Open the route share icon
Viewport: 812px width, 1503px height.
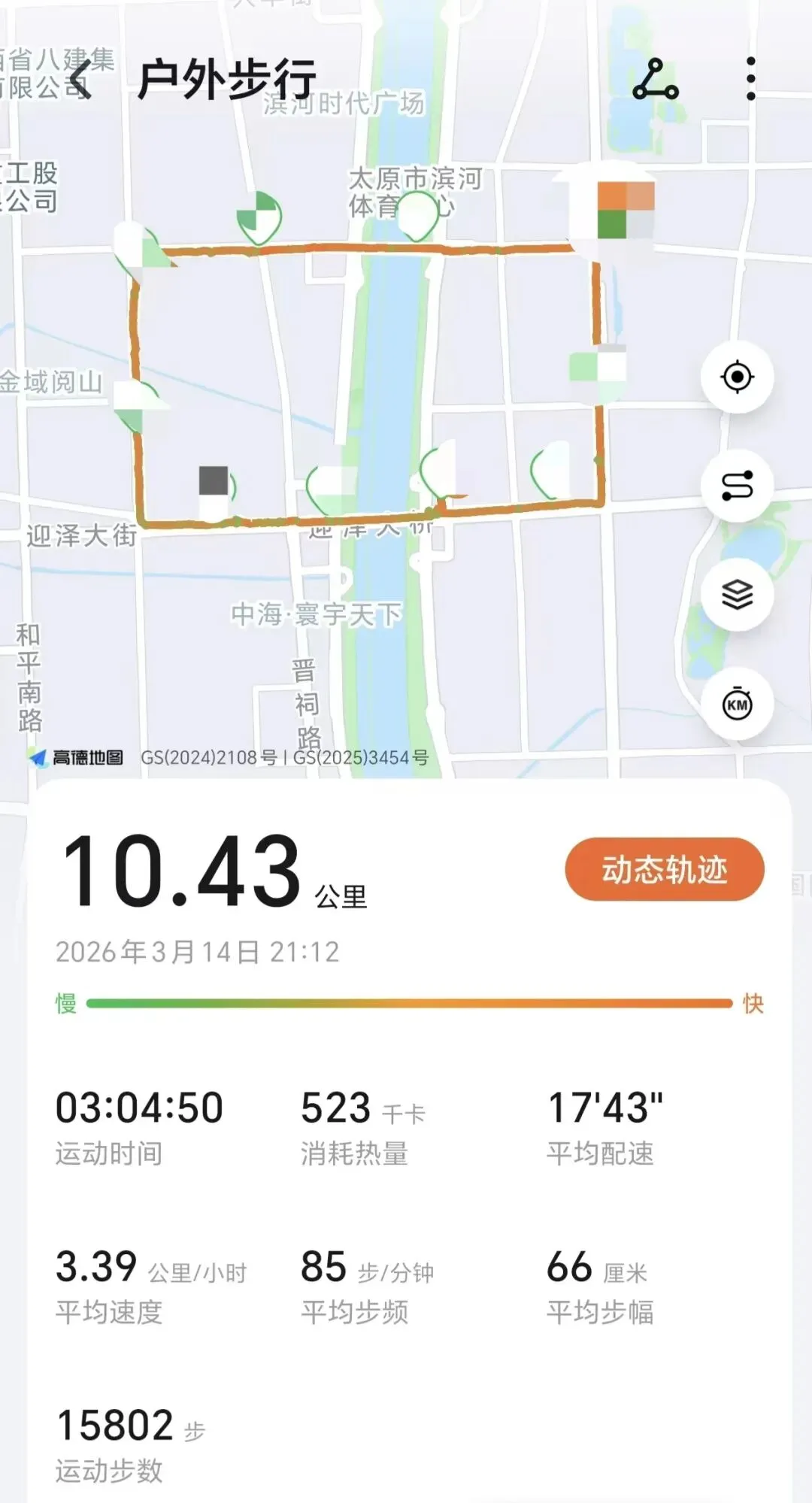[x=656, y=79]
